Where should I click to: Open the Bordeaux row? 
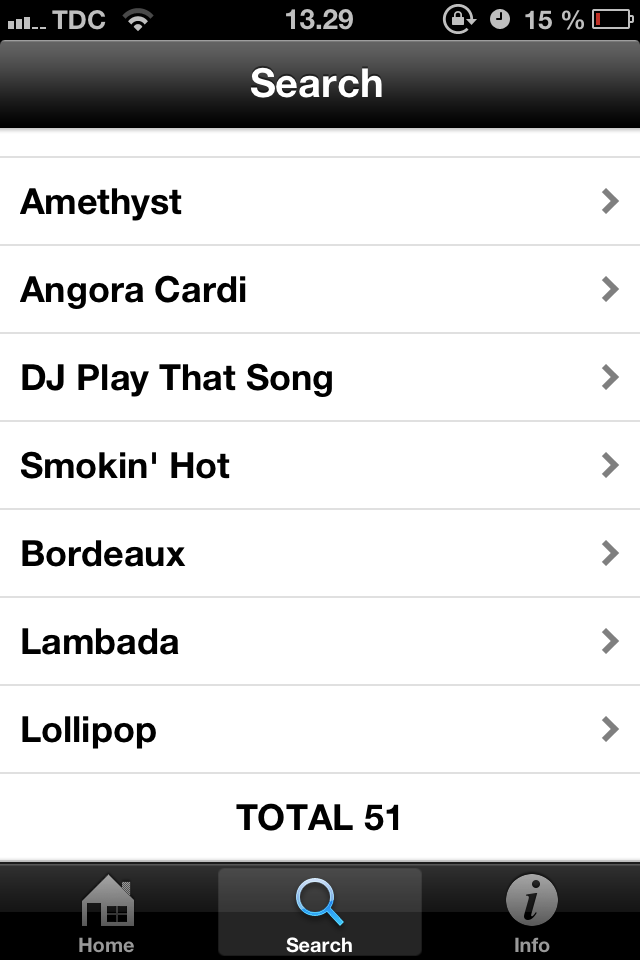pos(320,554)
